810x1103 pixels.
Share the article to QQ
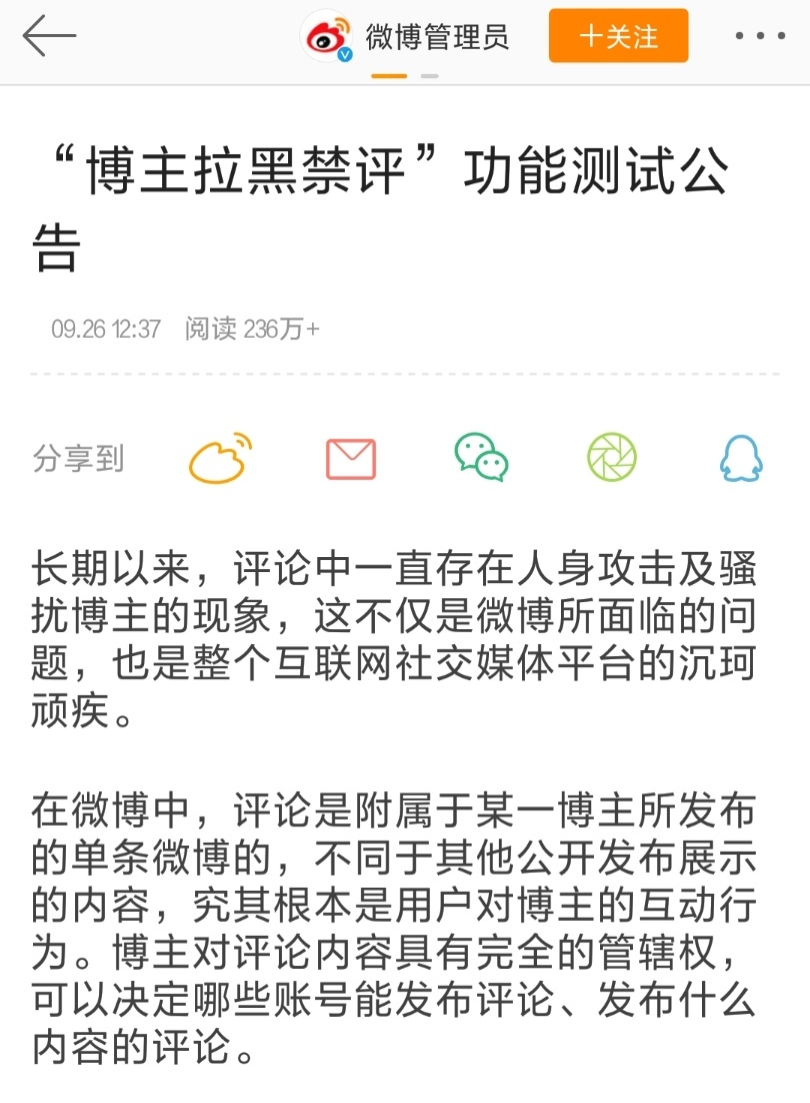pos(741,459)
